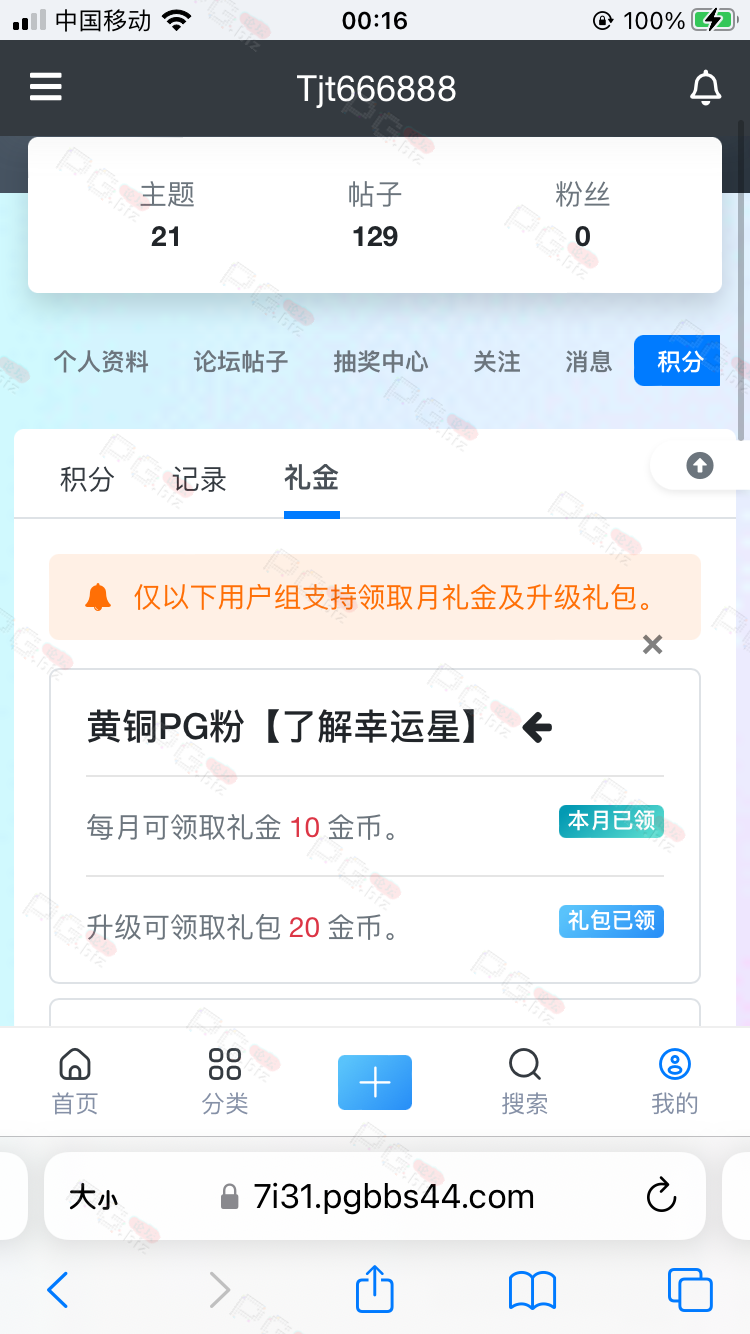Open the notifications bell
Image resolution: width=750 pixels, height=1334 pixels.
point(705,88)
